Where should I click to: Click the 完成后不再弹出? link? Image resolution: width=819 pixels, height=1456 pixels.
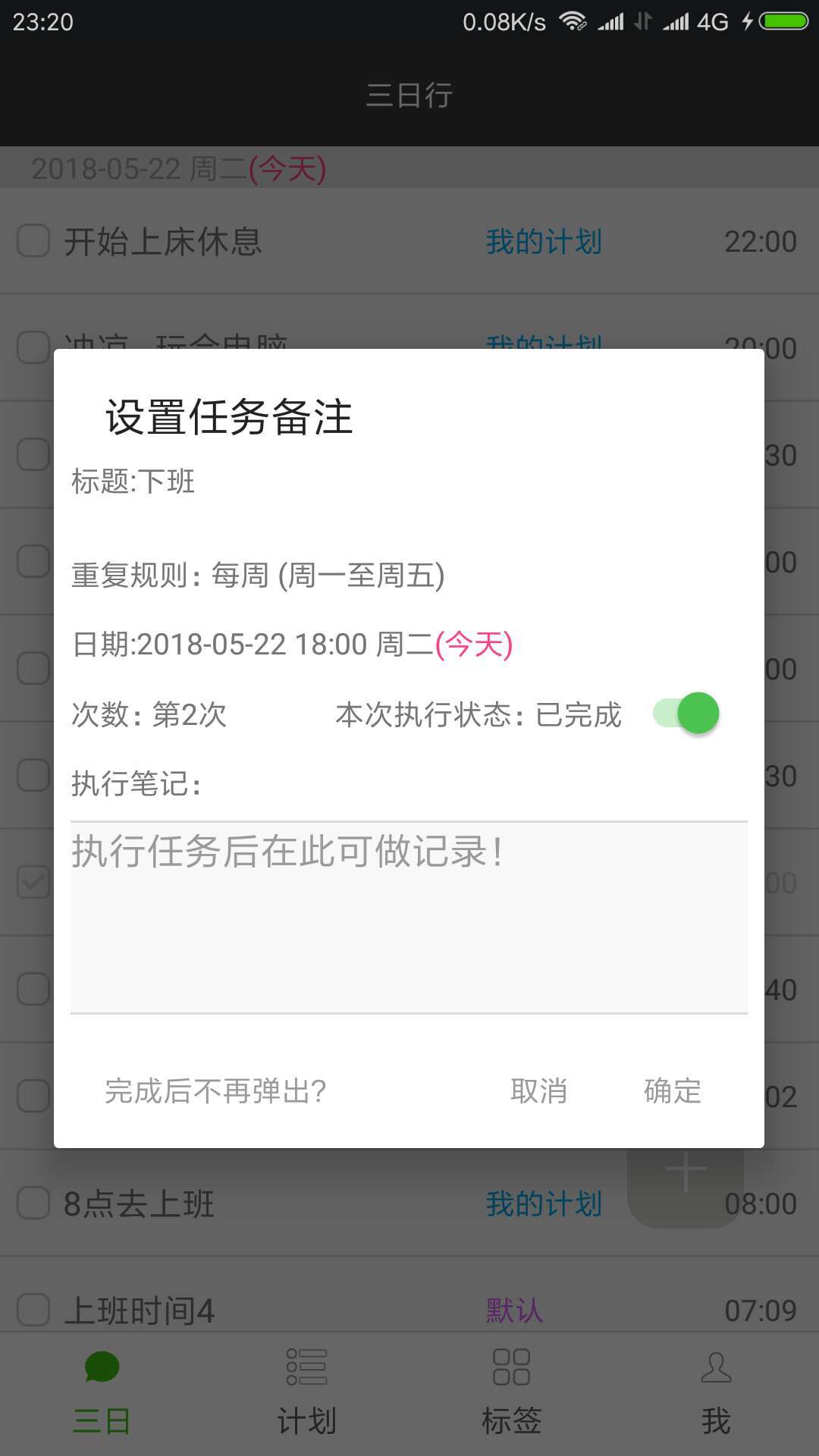pos(215,1092)
